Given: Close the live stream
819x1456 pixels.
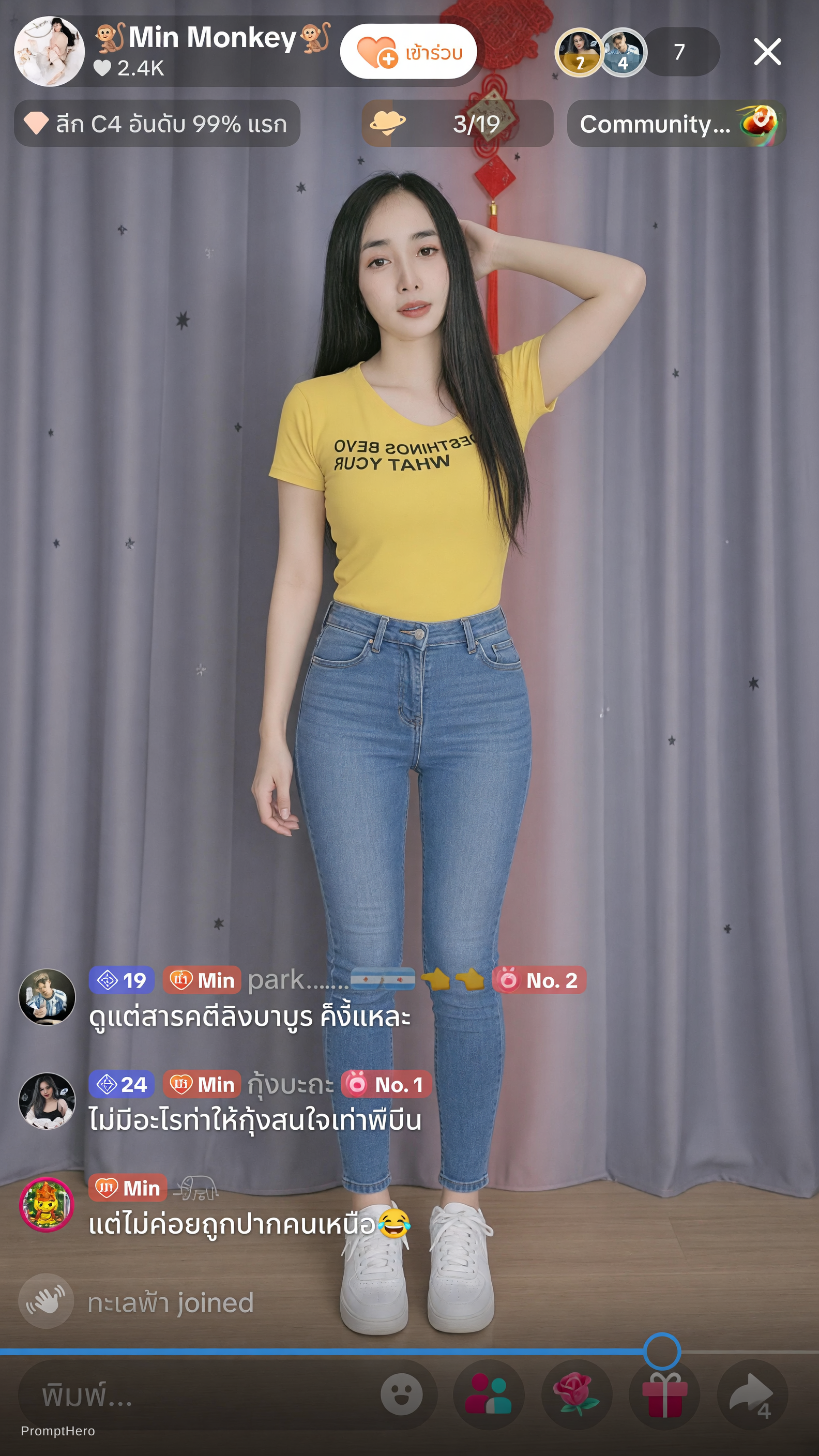Looking at the screenshot, I should tap(767, 51).
